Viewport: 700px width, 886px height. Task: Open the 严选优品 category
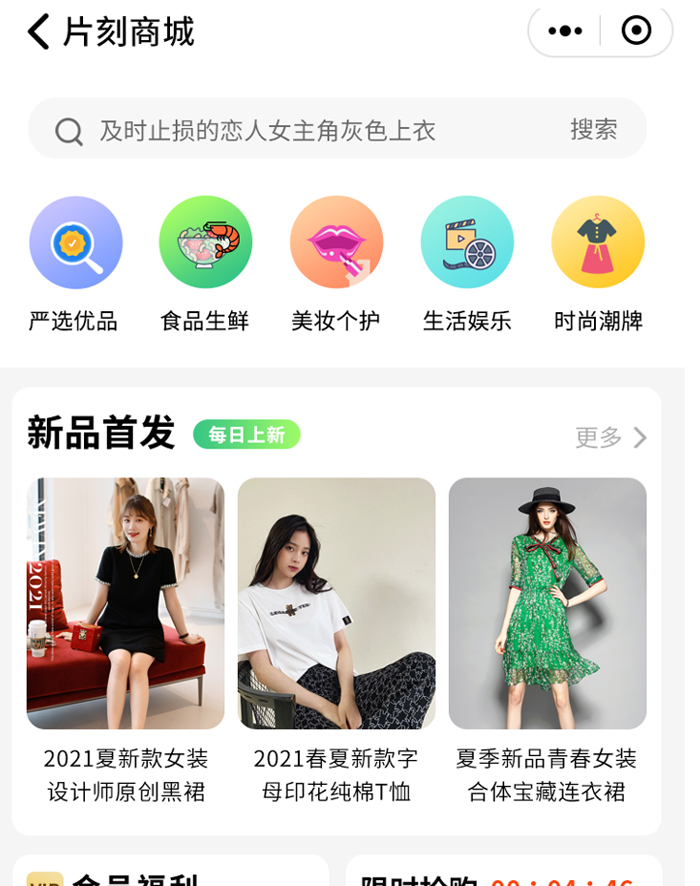[75, 262]
